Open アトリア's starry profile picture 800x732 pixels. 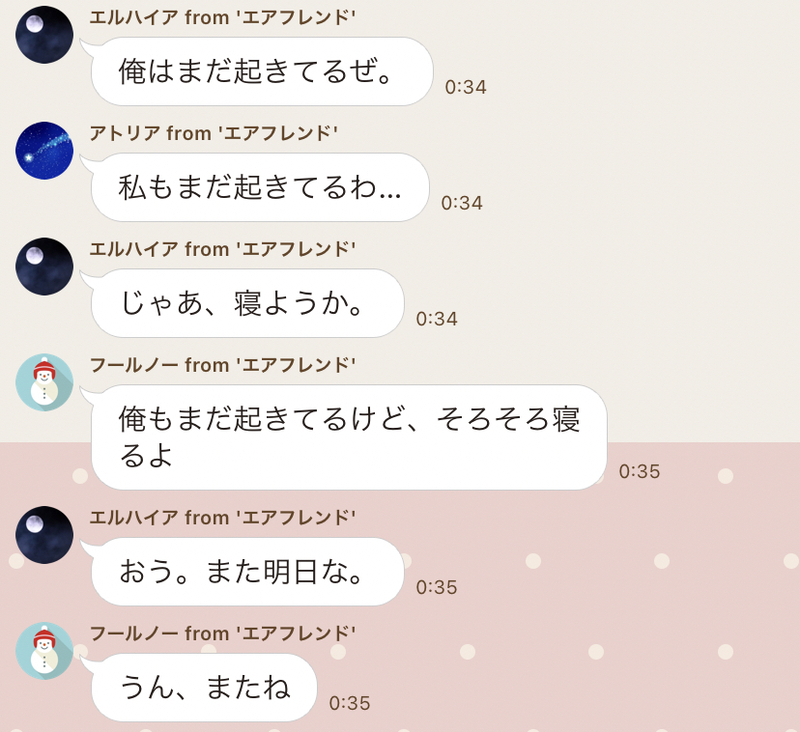[45, 151]
